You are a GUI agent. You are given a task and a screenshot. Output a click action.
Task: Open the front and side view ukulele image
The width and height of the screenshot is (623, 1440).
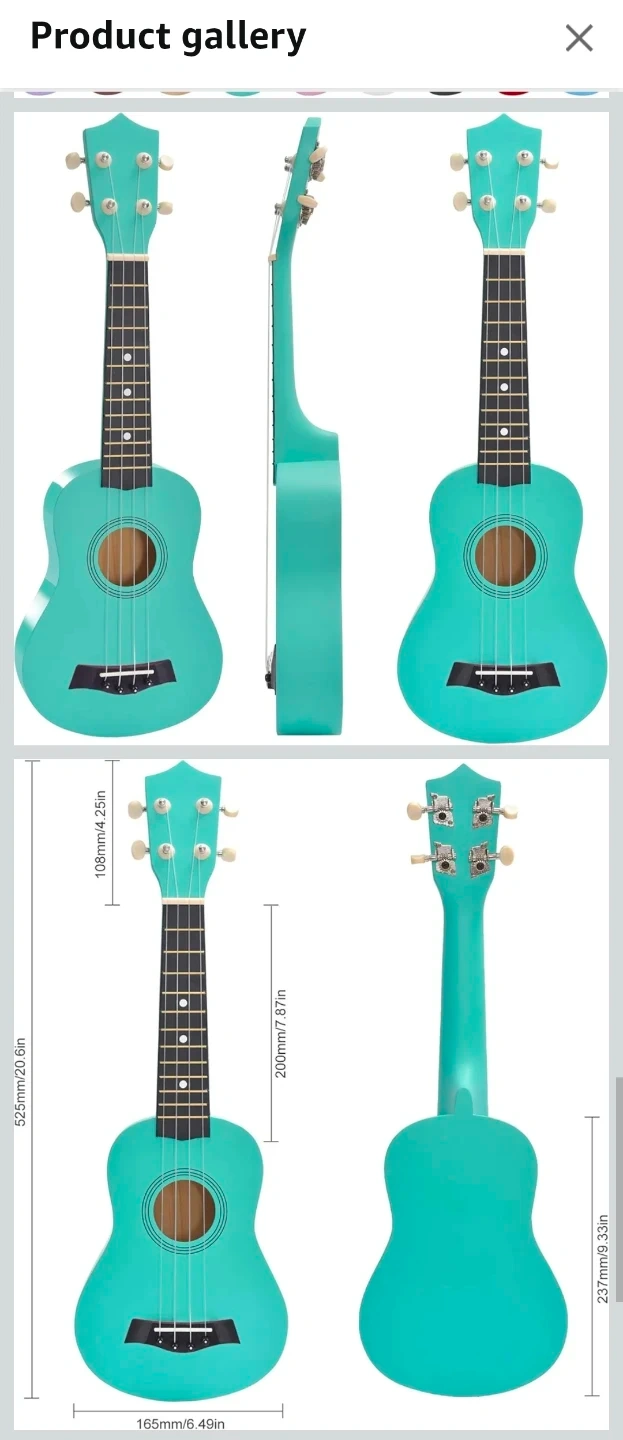point(311,428)
